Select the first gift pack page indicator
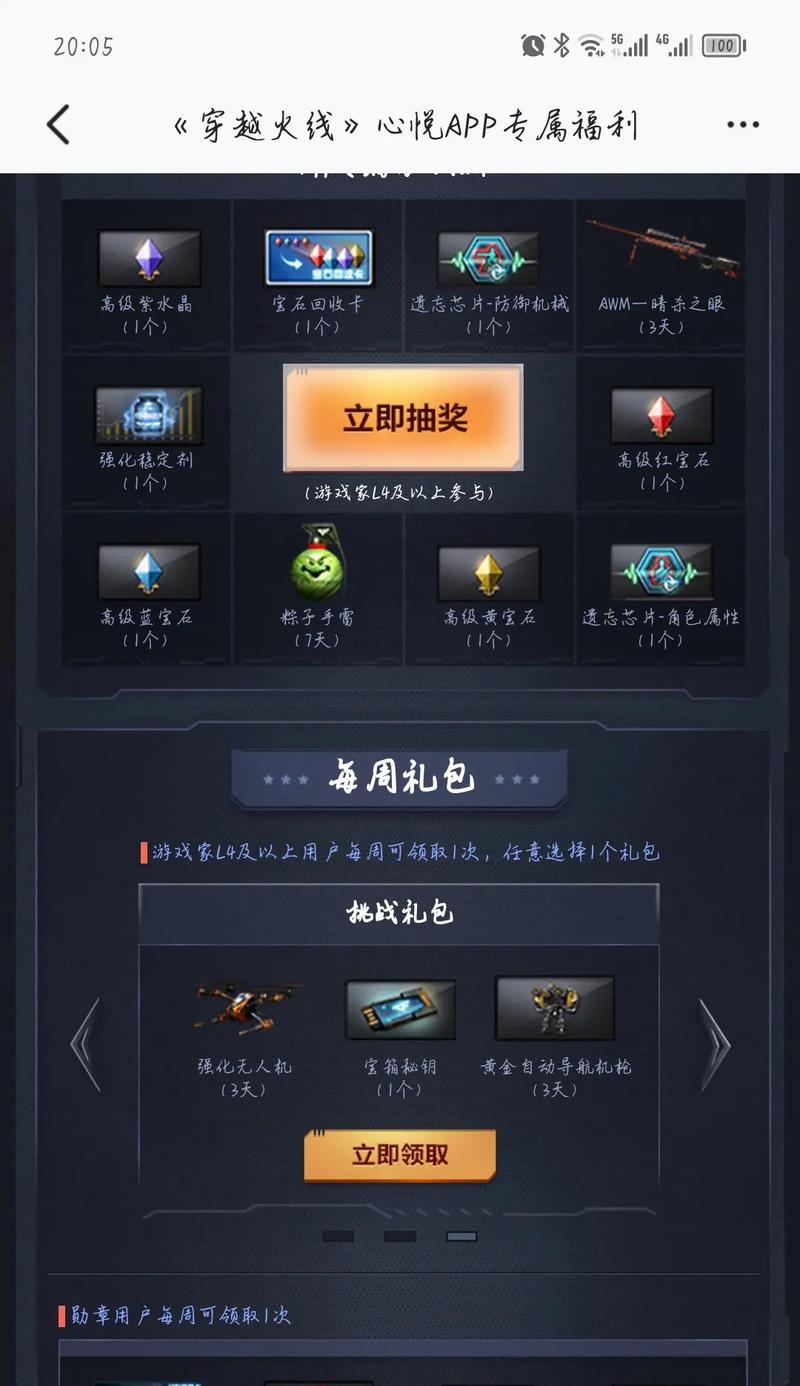This screenshot has height=1386, width=800. pos(338,1237)
